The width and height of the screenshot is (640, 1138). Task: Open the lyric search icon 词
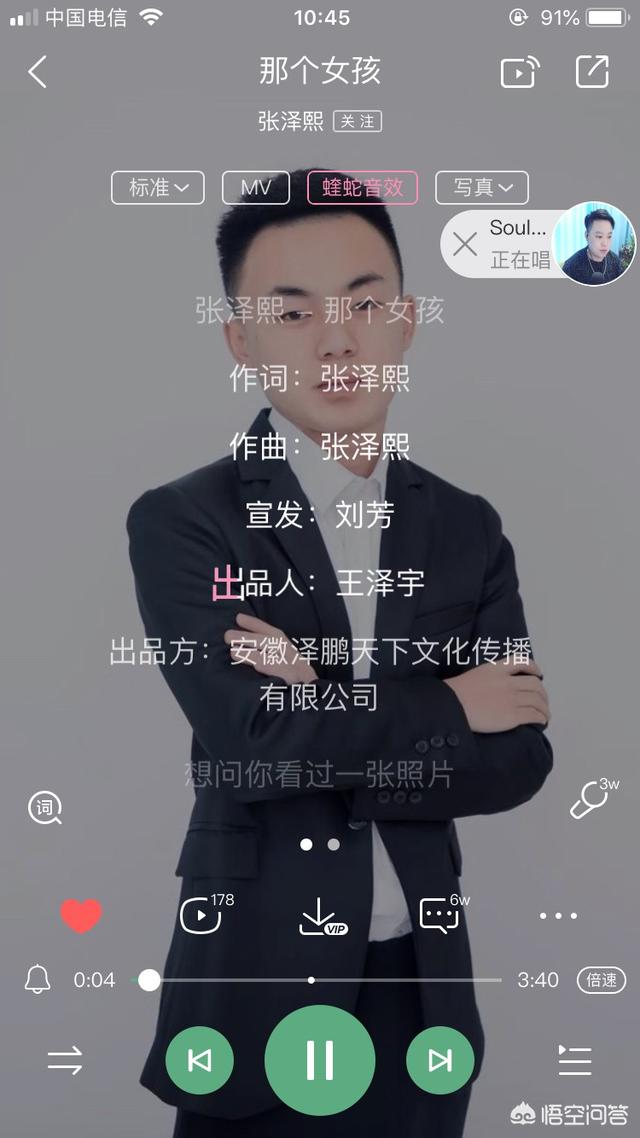[x=45, y=808]
